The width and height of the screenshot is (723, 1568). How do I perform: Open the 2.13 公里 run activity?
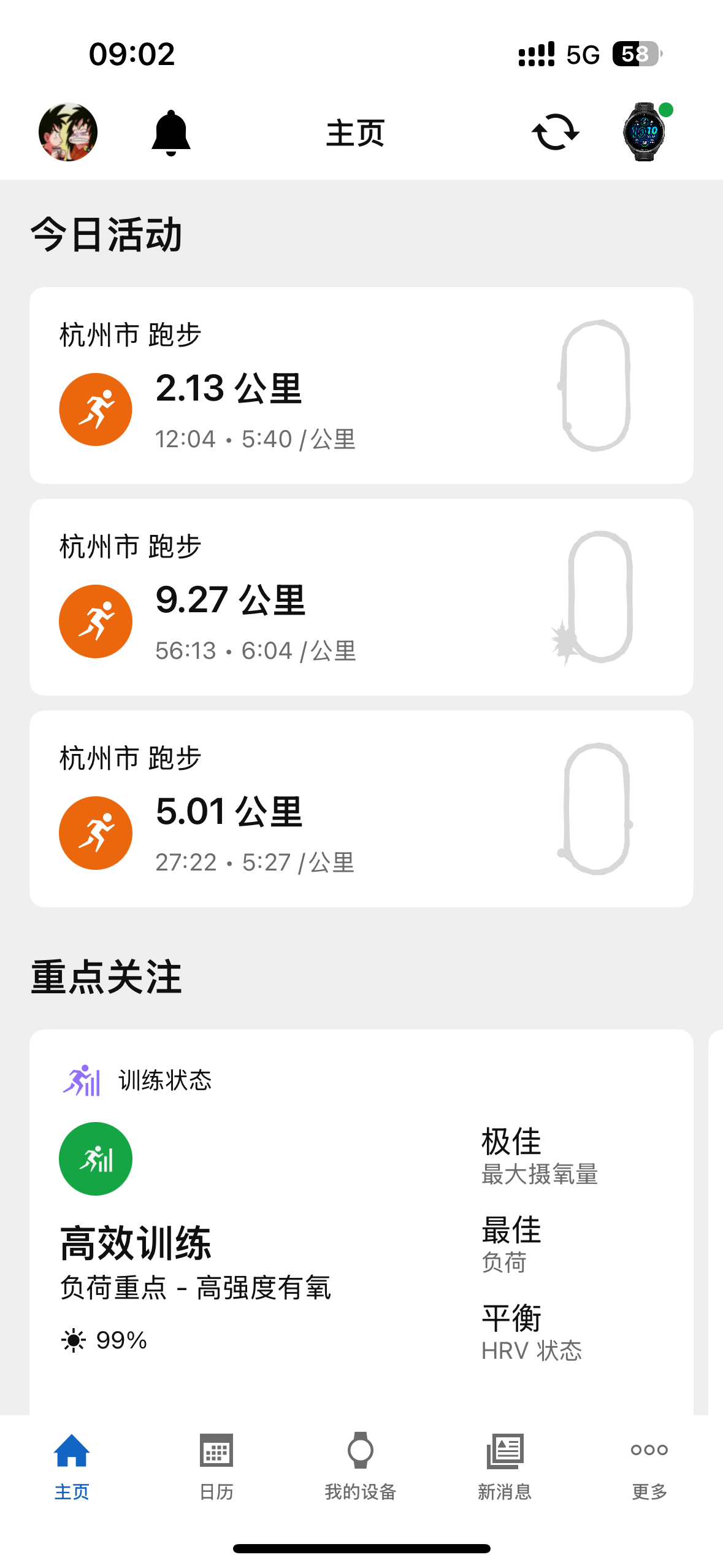361,385
